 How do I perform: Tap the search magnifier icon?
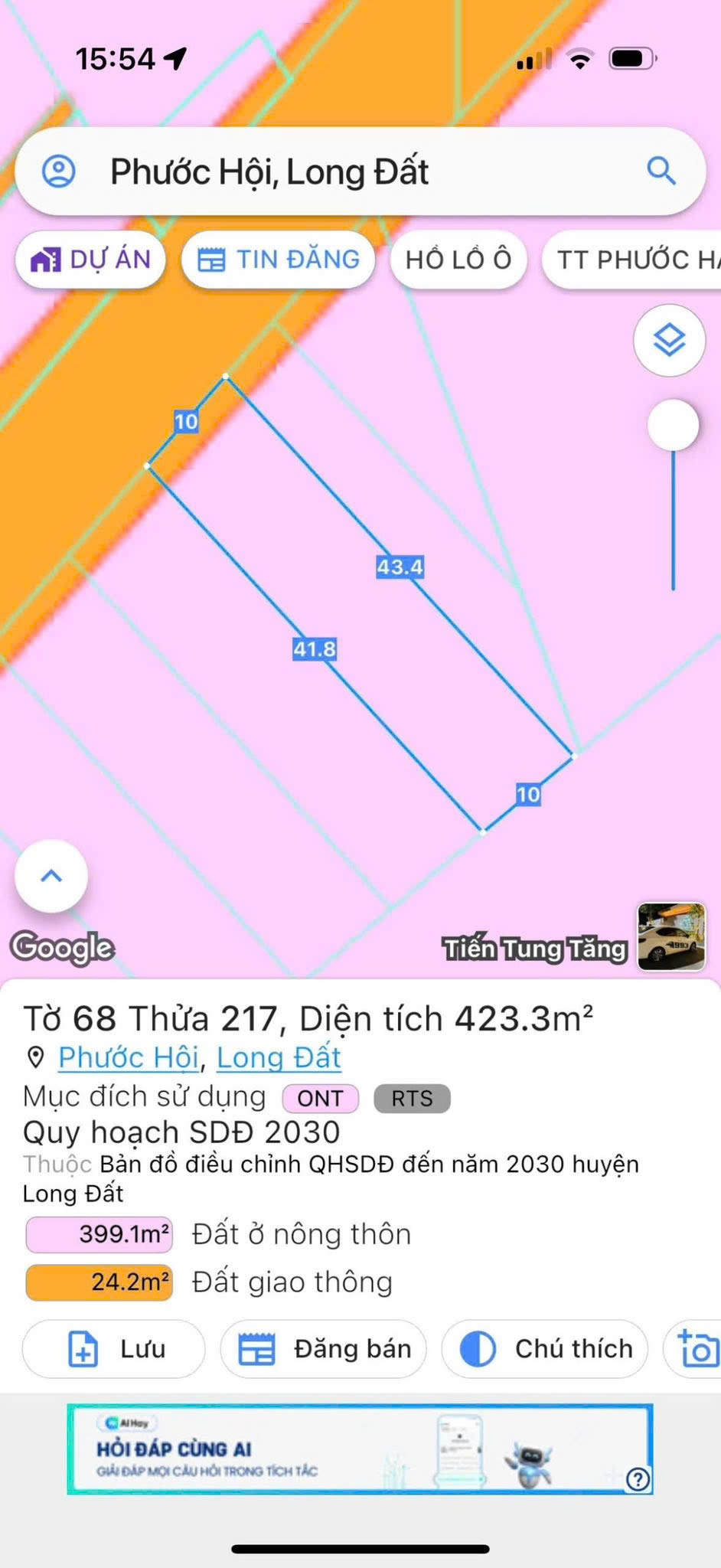point(661,171)
